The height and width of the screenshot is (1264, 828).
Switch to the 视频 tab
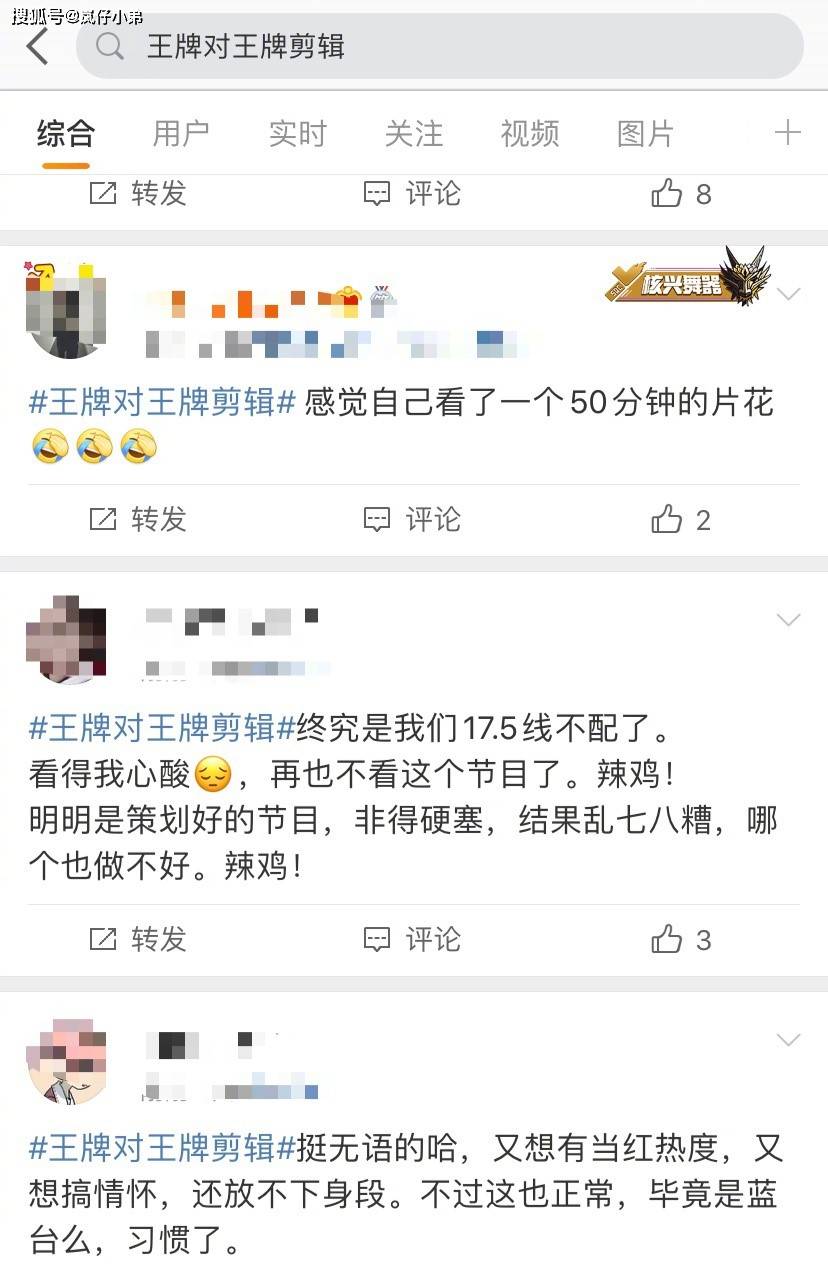[529, 134]
